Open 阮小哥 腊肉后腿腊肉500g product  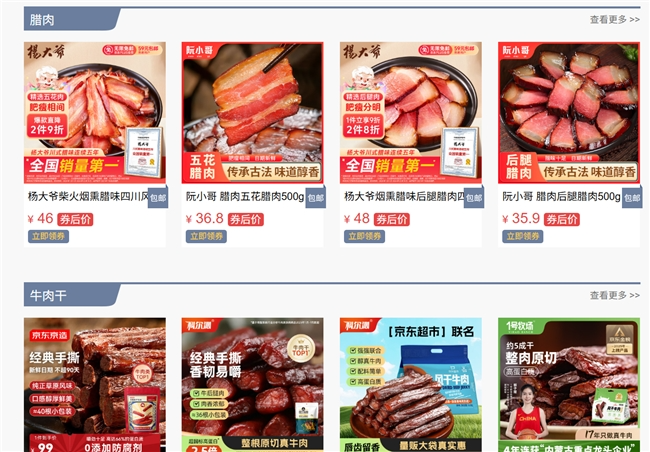(x=568, y=112)
